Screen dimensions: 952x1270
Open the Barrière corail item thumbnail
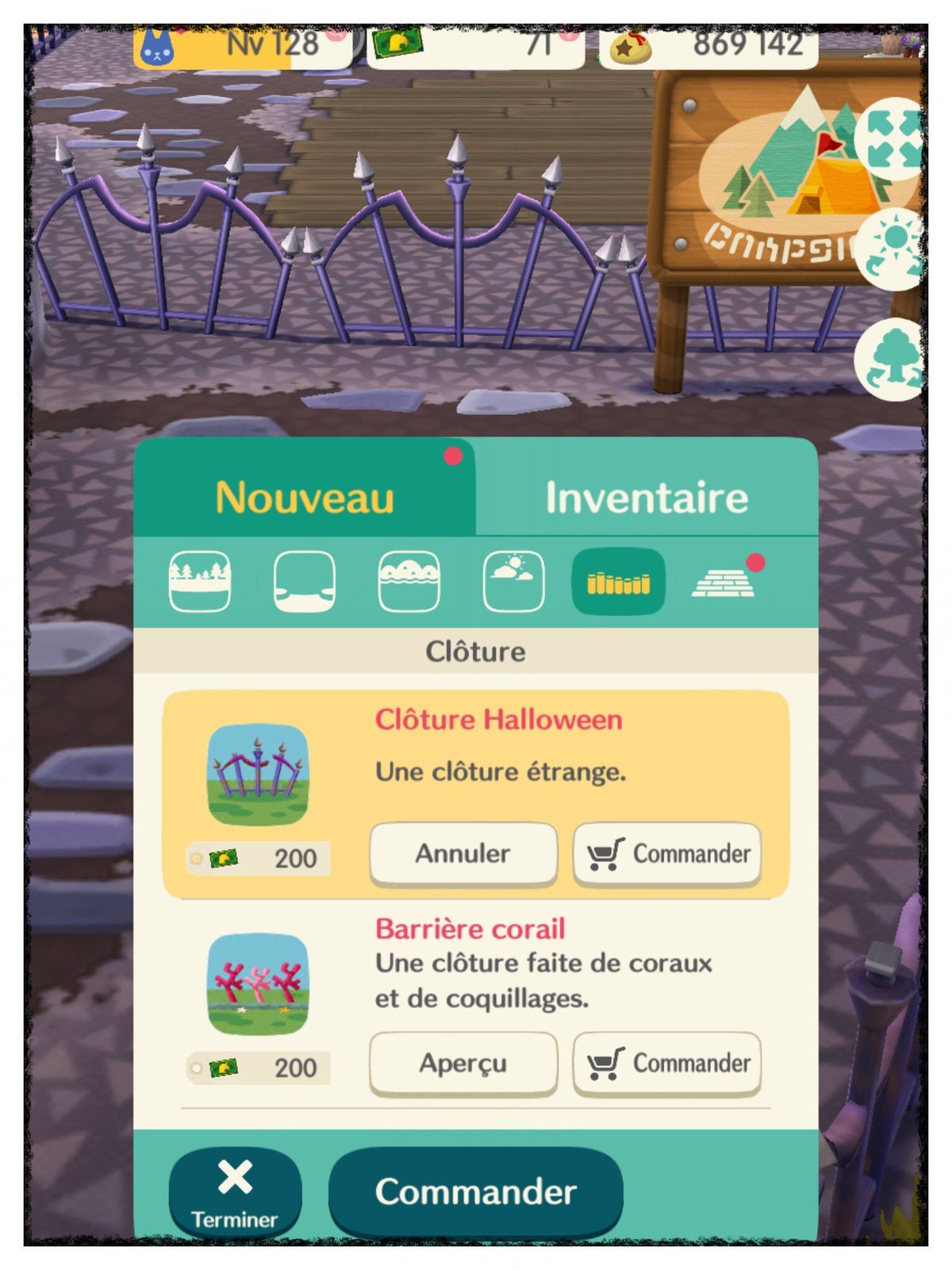(x=258, y=984)
